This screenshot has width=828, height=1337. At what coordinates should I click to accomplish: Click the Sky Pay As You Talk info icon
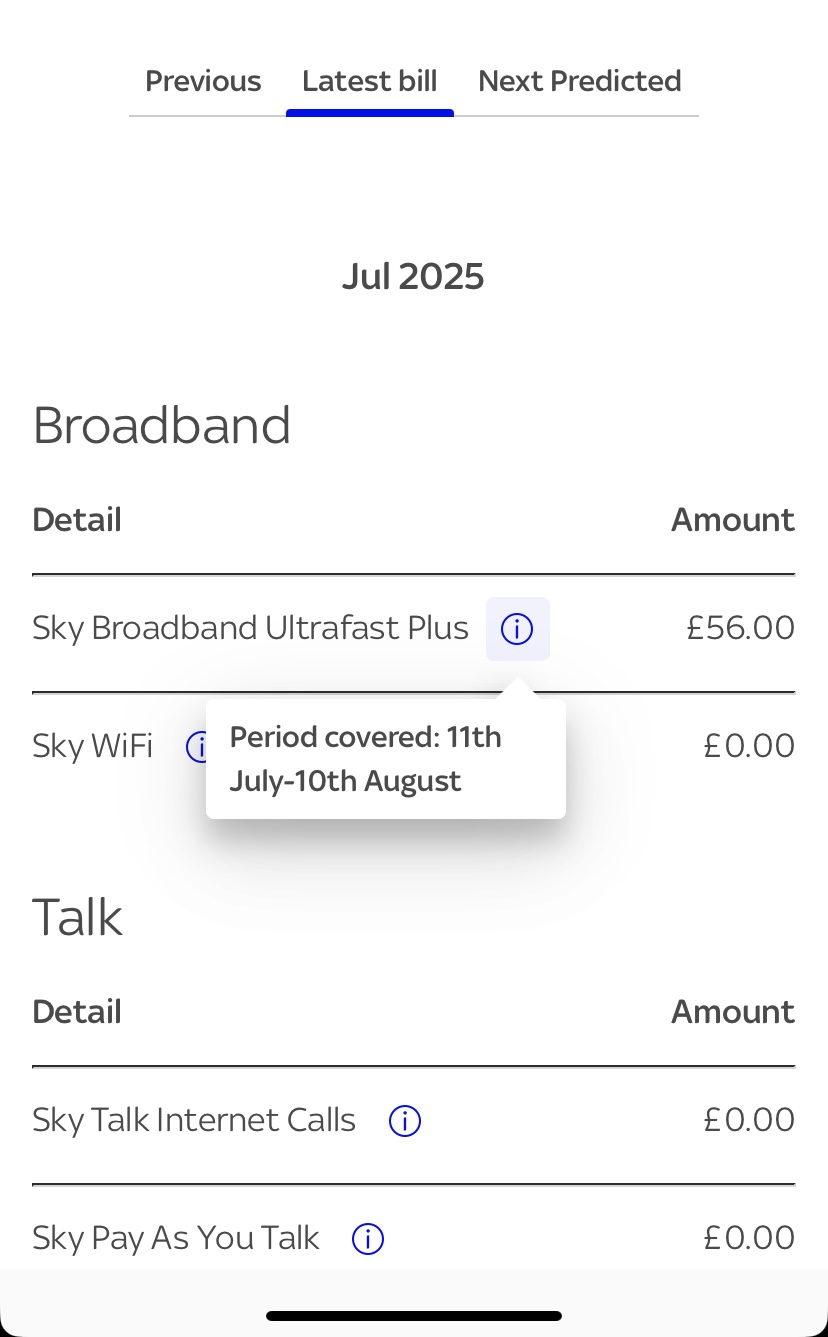tap(367, 1239)
